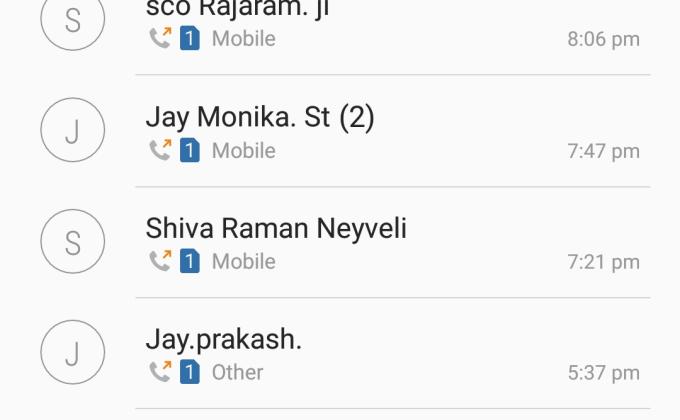680x420 pixels.
Task: Tap the avatar next to Jay Monika. St
Action: (x=72, y=131)
